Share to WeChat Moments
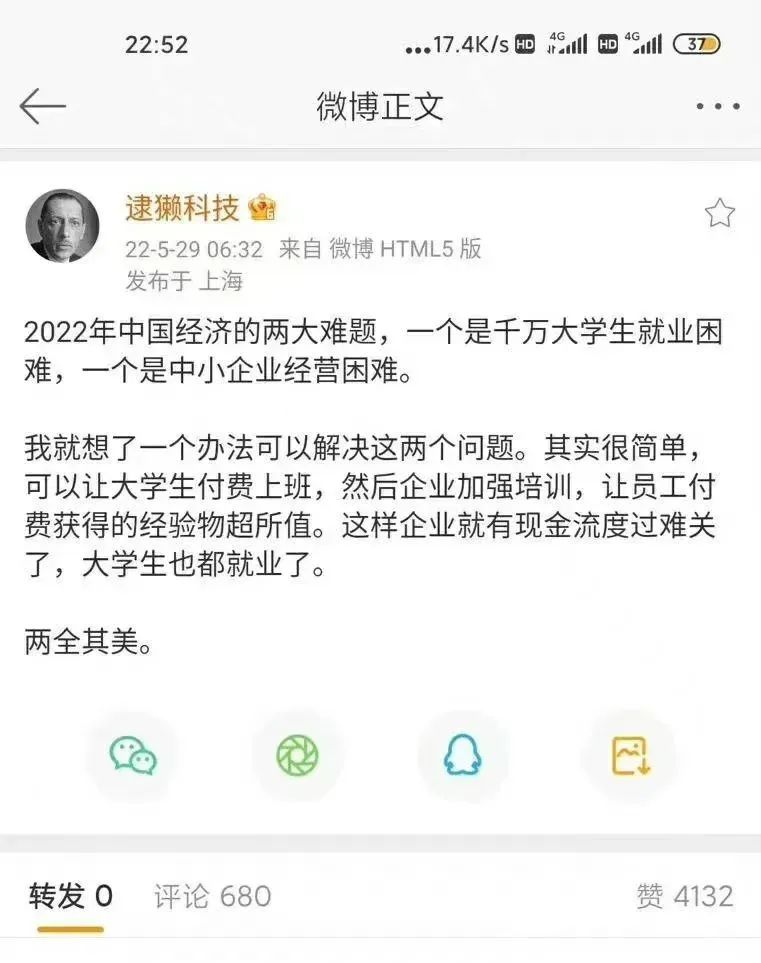 point(298,755)
